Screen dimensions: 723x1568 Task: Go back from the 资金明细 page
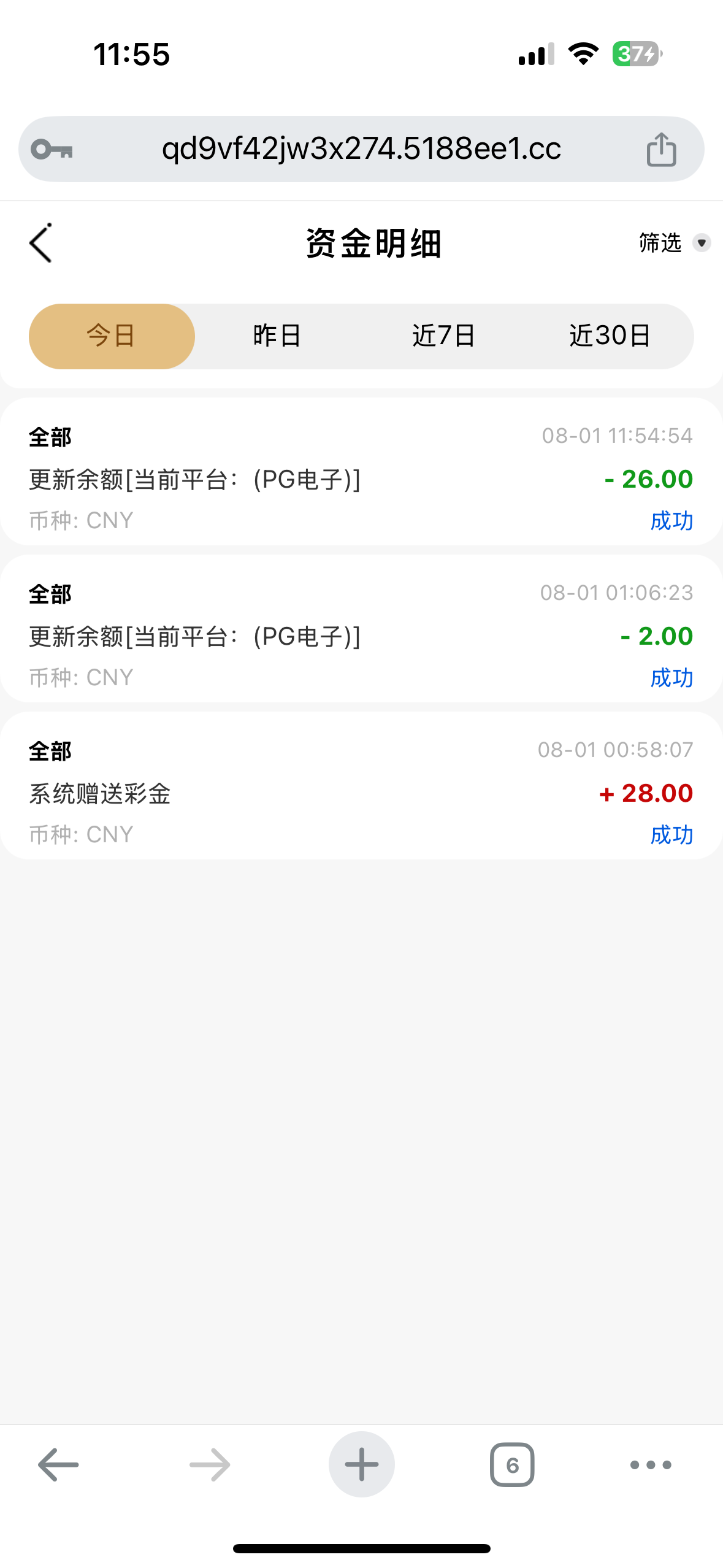[41, 244]
